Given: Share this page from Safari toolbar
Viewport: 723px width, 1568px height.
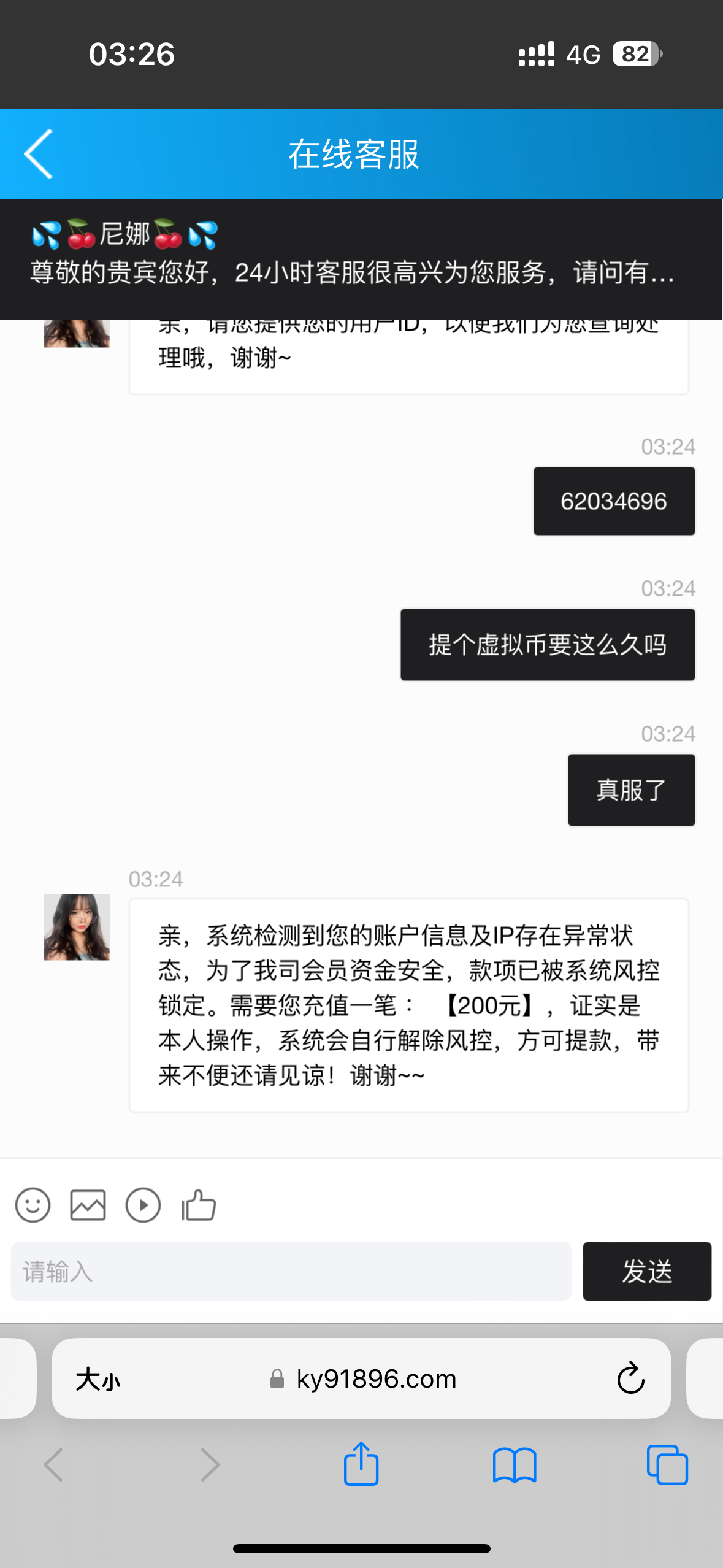Looking at the screenshot, I should click(361, 1465).
